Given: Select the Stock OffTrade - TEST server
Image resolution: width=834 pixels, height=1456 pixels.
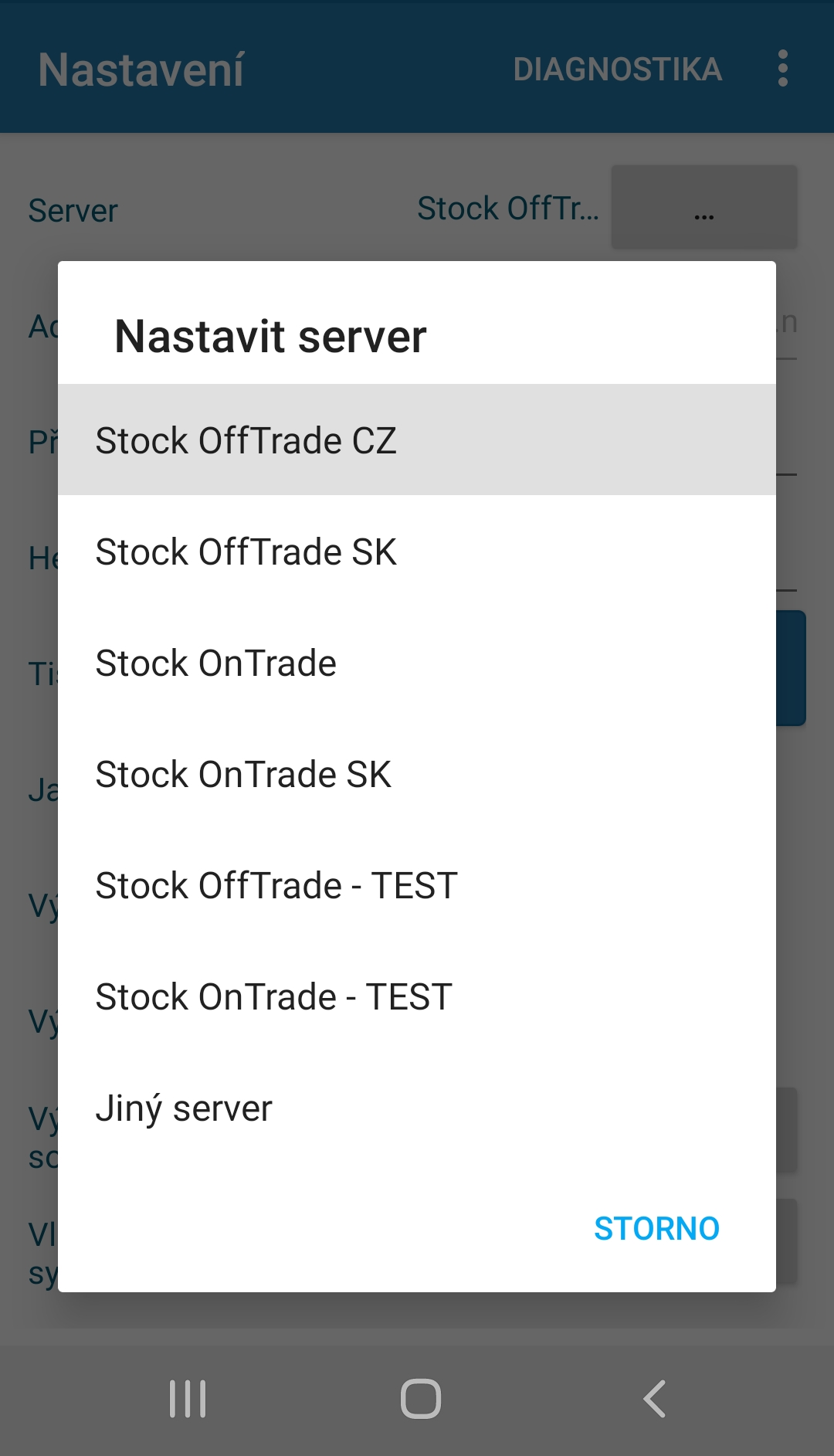Looking at the screenshot, I should click(276, 884).
